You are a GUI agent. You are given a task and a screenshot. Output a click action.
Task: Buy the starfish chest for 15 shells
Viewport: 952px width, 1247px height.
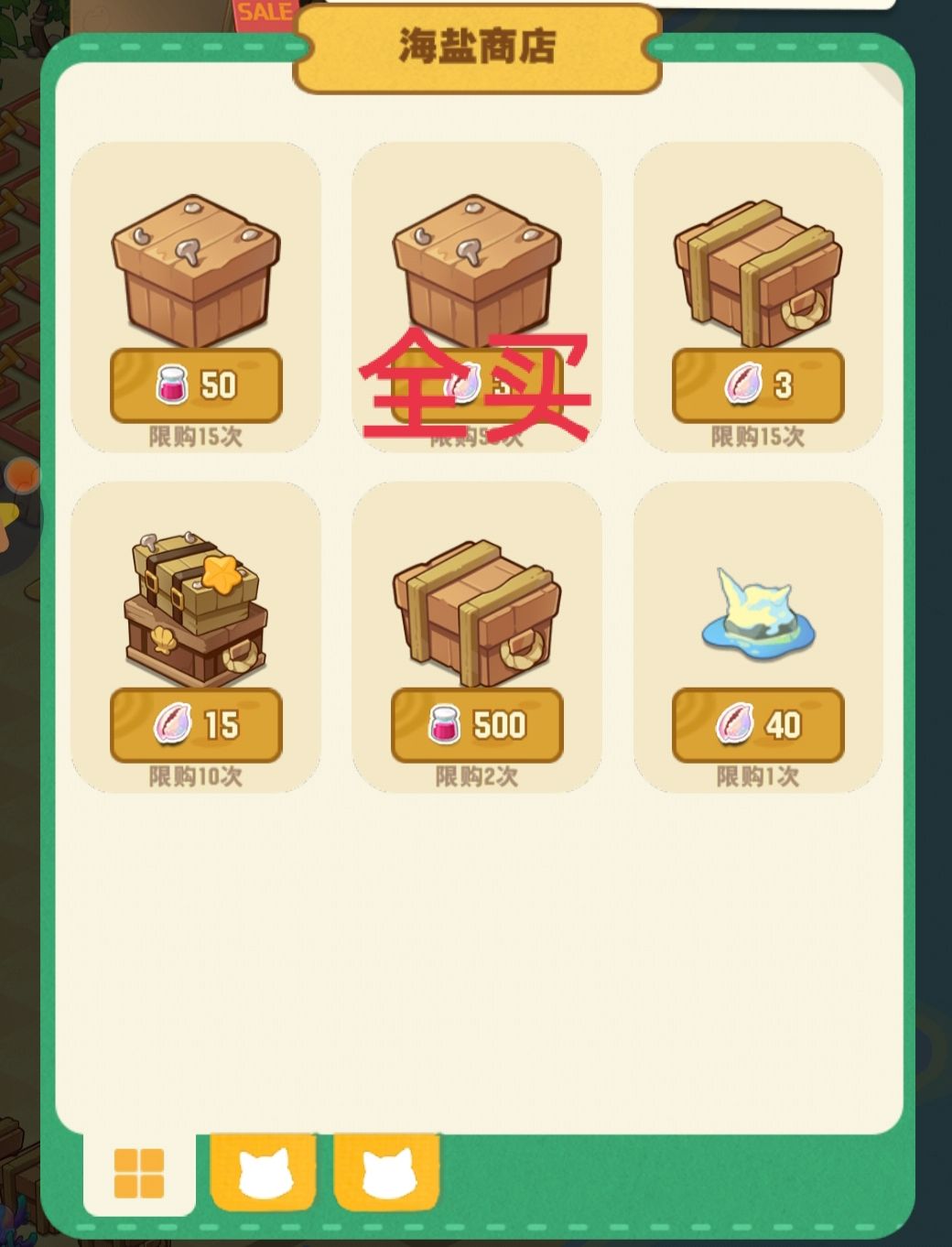click(193, 724)
